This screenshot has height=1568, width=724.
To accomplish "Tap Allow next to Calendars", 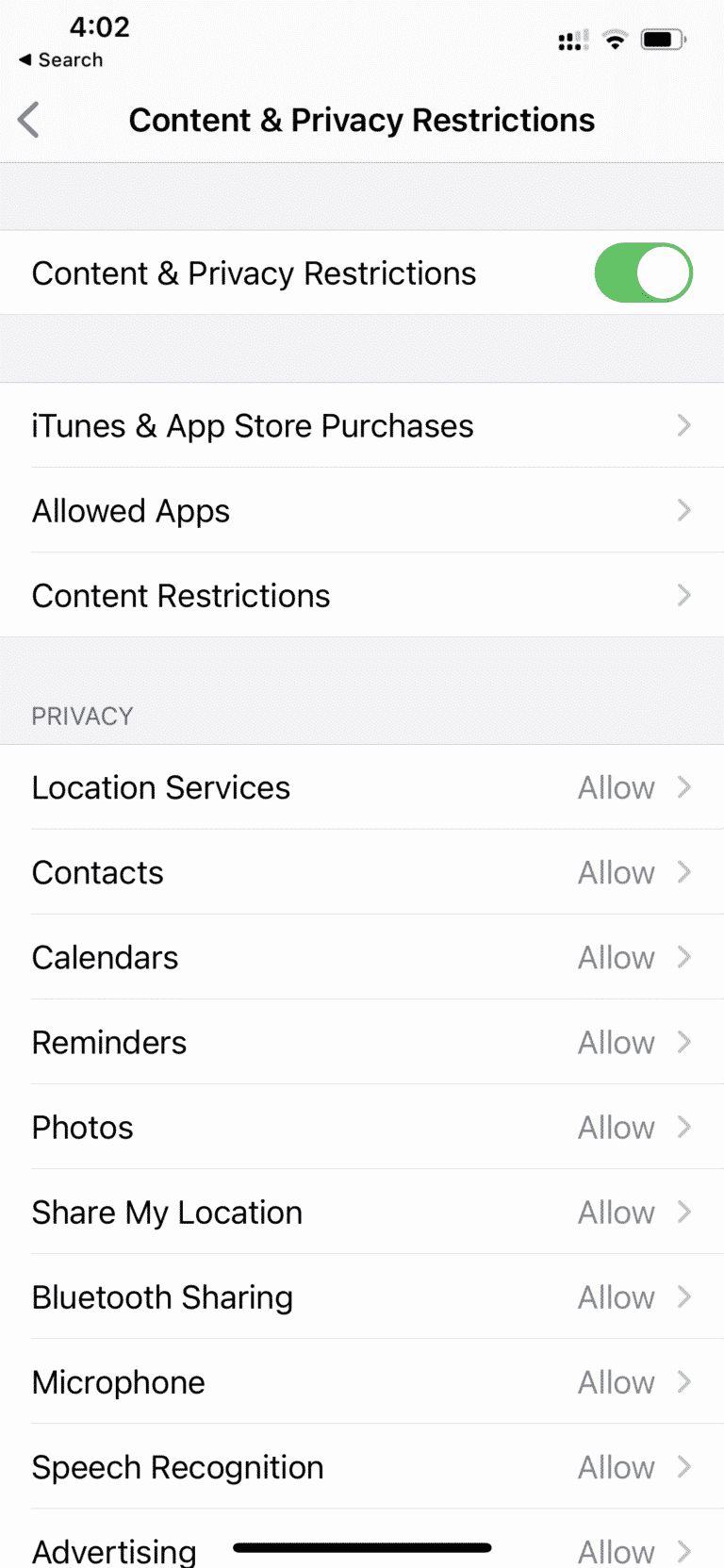I will pos(615,957).
